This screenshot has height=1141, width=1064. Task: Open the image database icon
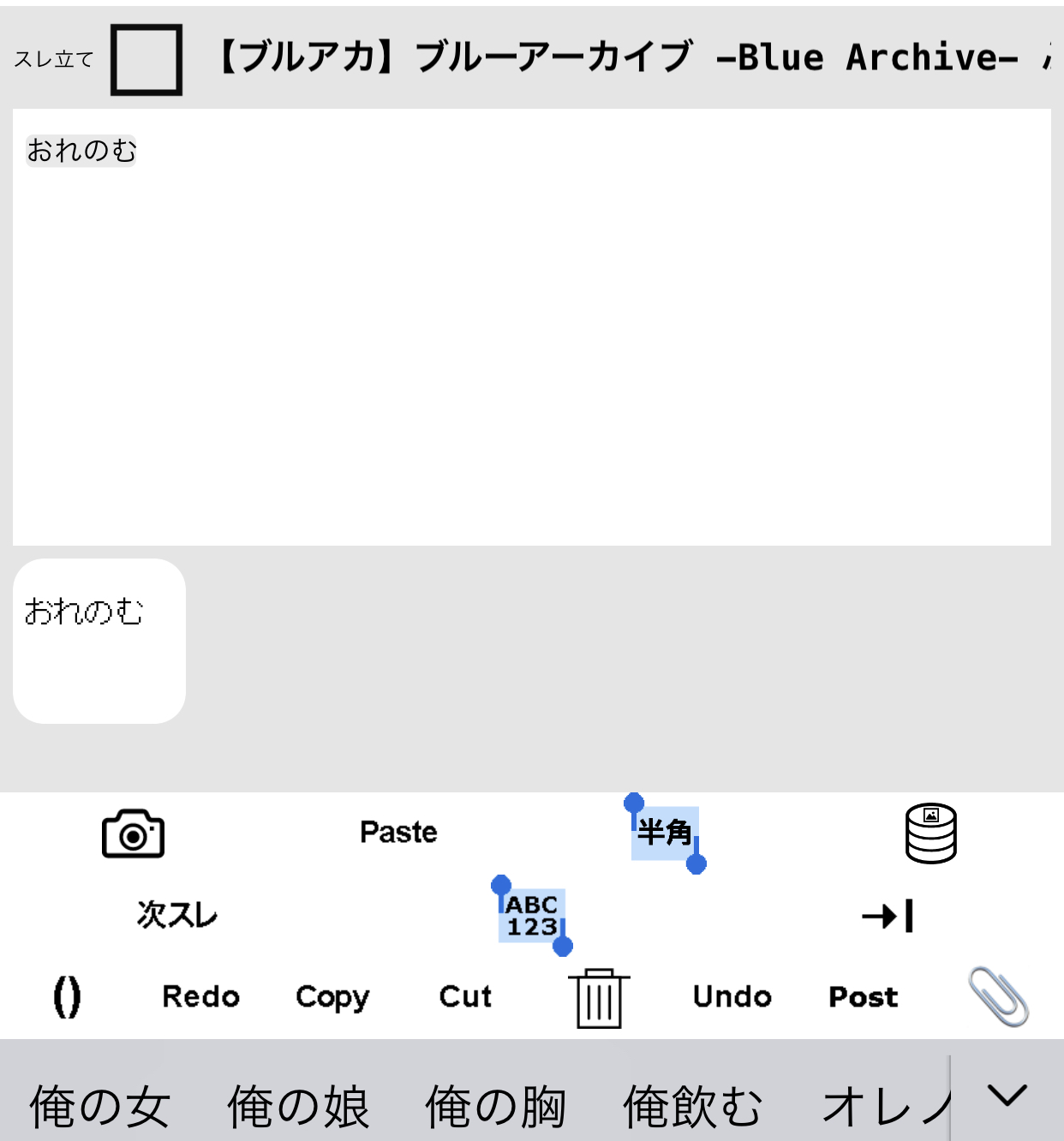[x=930, y=833]
